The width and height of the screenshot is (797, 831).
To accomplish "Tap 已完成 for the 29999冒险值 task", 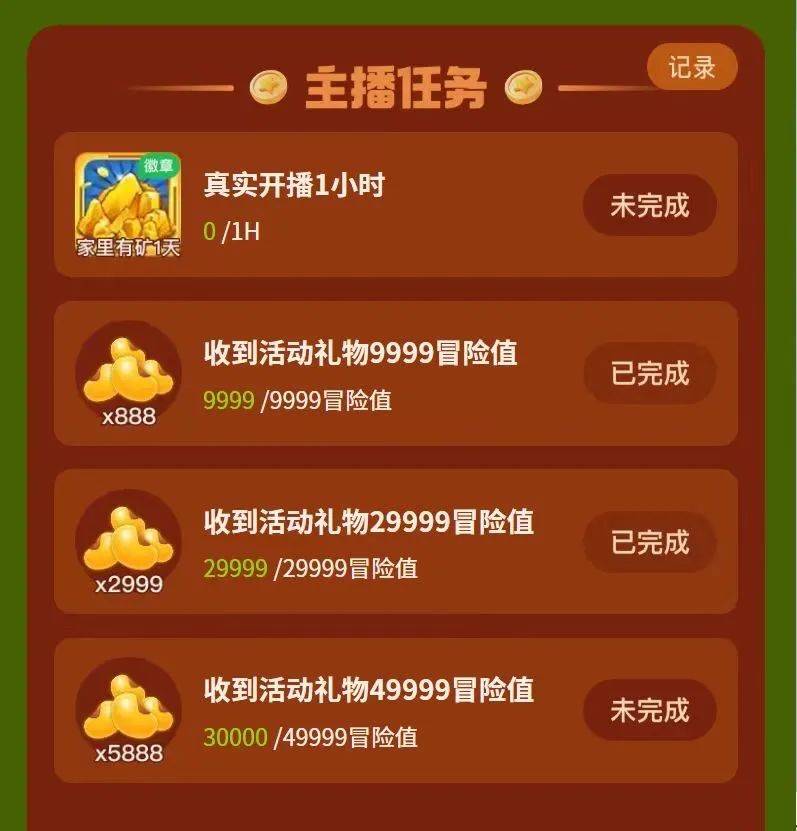I will (650, 542).
